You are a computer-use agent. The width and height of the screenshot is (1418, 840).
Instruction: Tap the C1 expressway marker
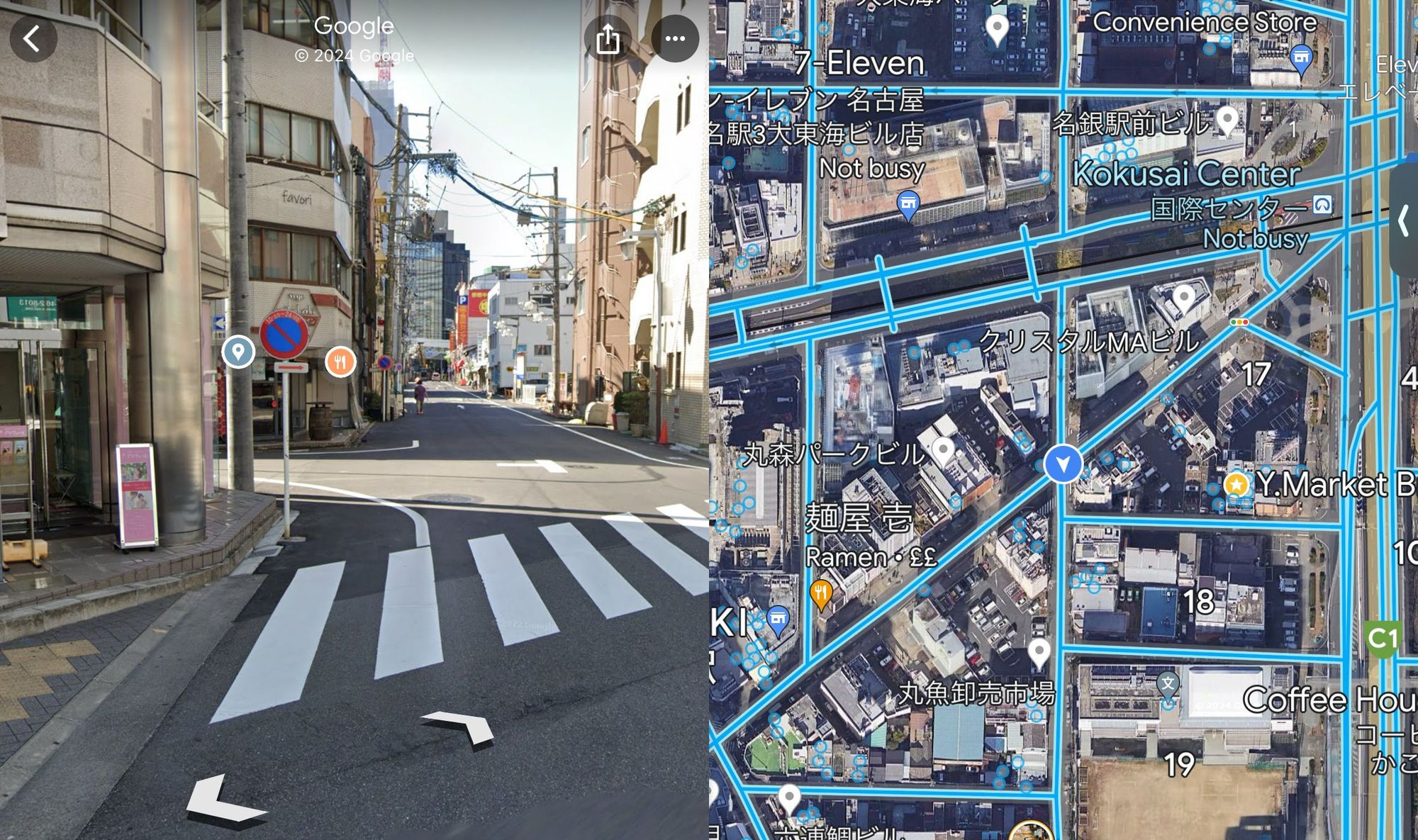pos(1382,639)
